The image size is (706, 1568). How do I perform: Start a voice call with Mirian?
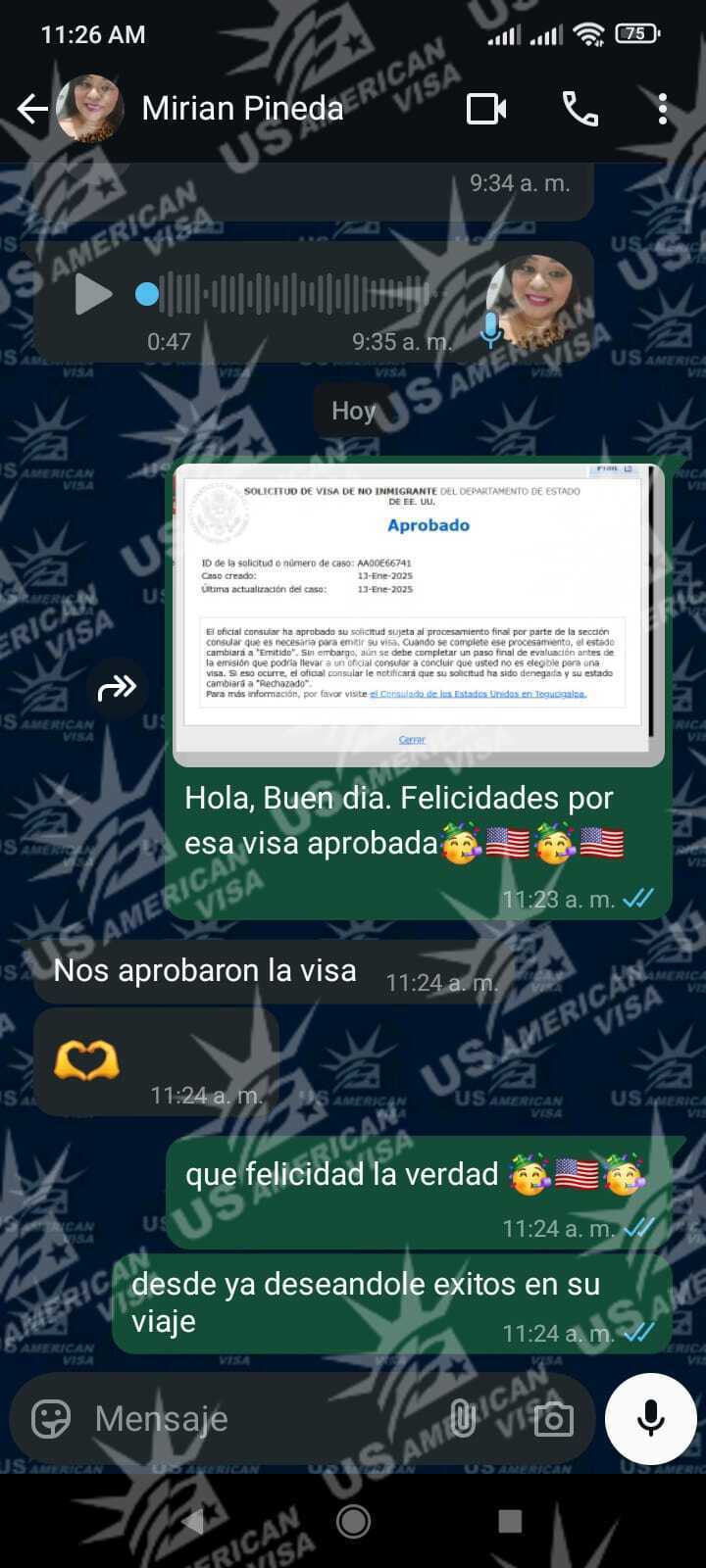click(580, 109)
